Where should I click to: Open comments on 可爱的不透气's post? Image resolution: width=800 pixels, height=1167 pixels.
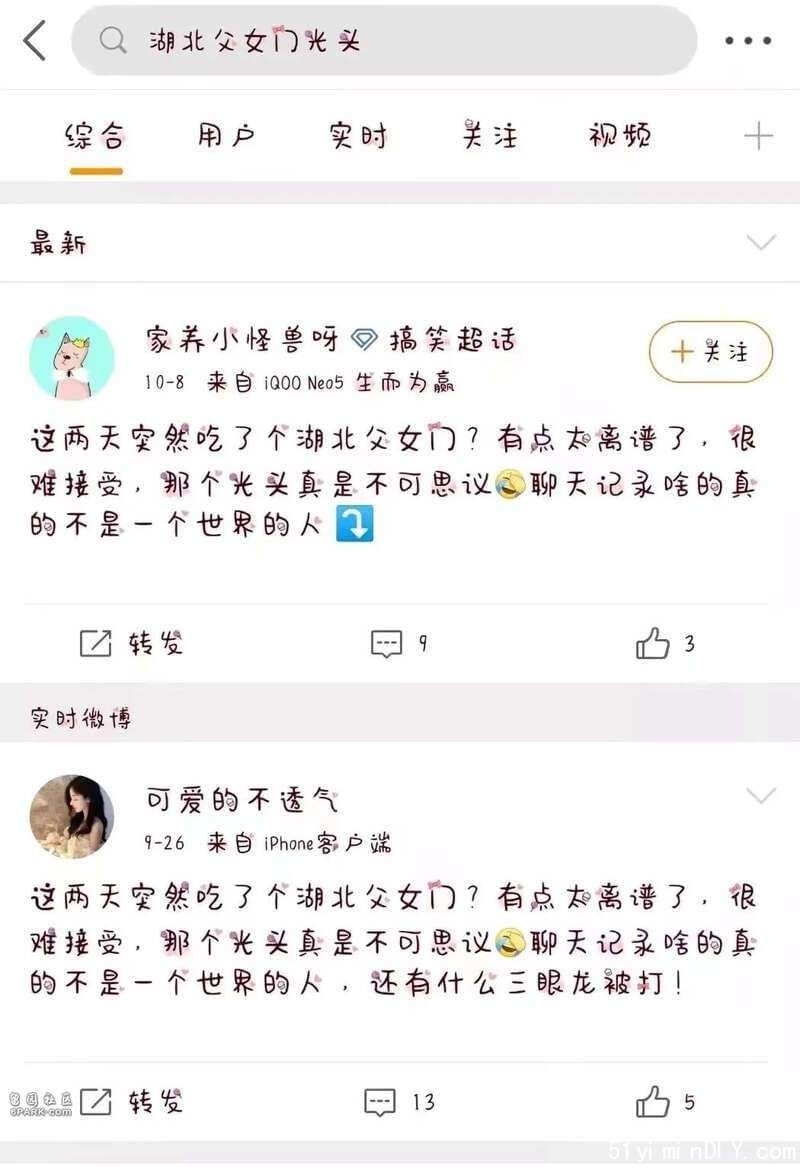pyautogui.click(x=398, y=1102)
